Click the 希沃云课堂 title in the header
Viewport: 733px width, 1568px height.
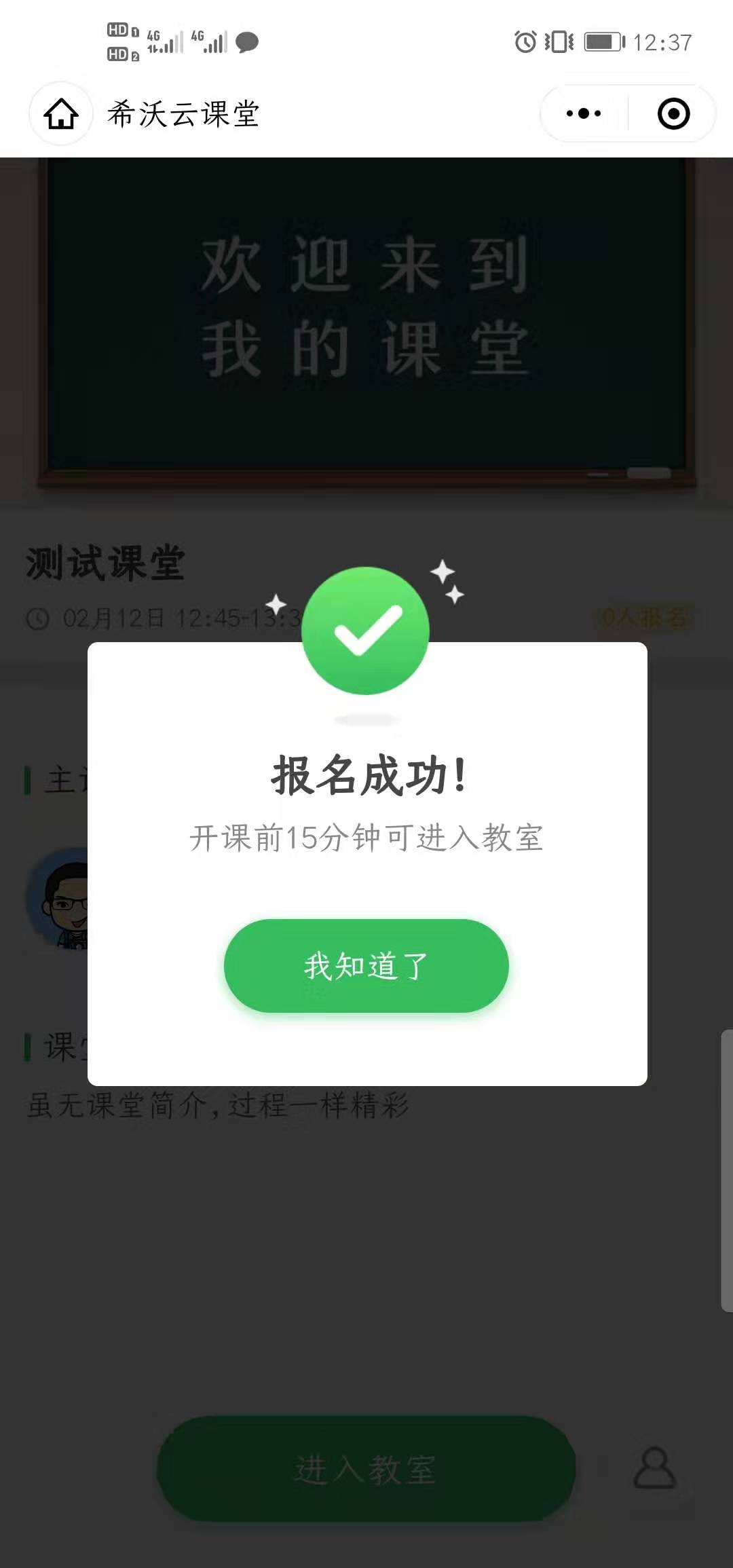185,114
